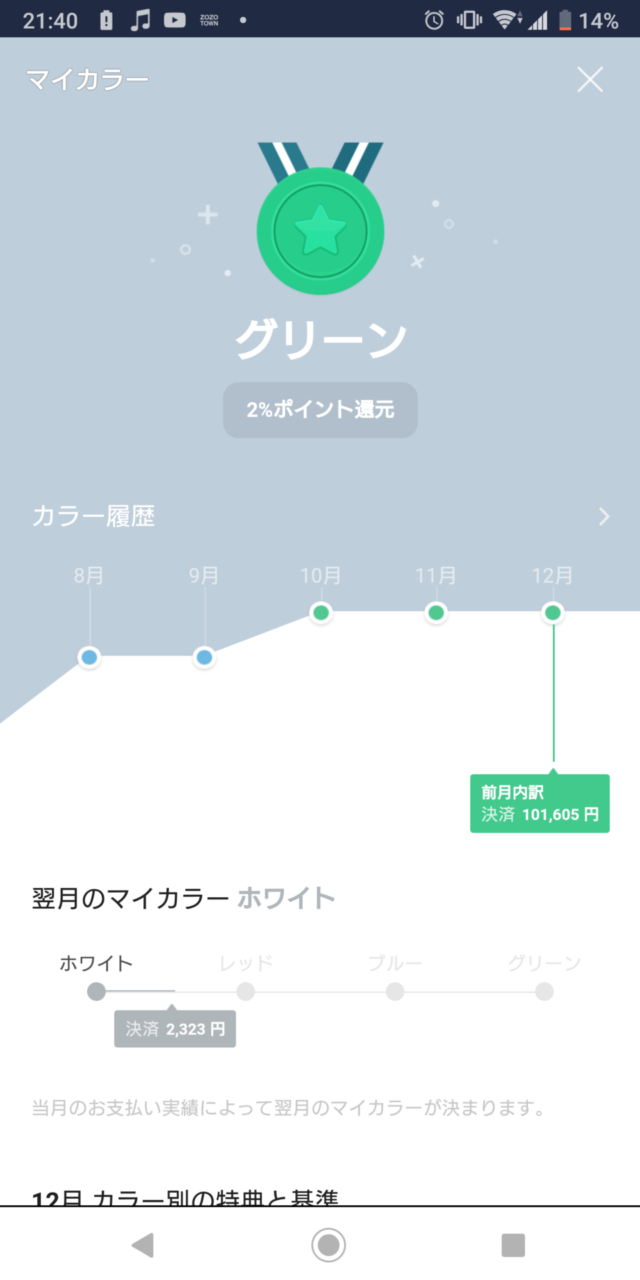Select the 8月 point on the timeline
The image size is (640, 1280).
(x=89, y=657)
